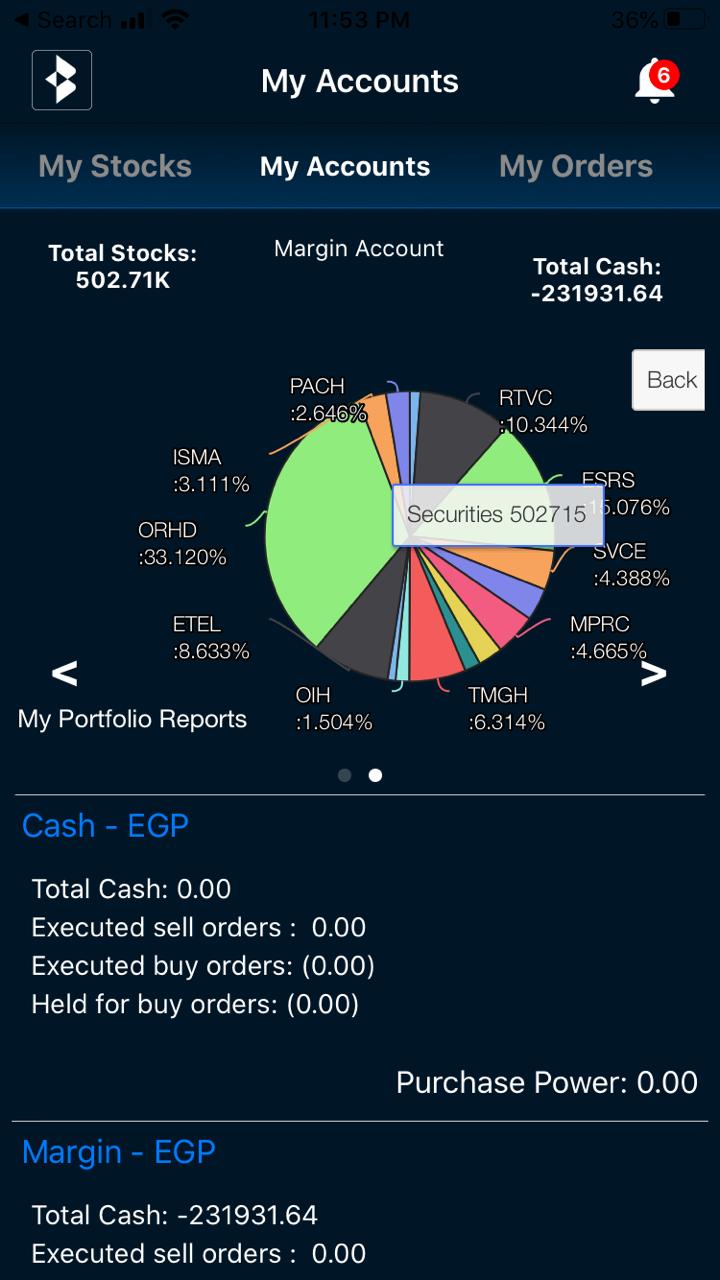Image resolution: width=720 pixels, height=1280 pixels.
Task: Show the next chart with right arrow
Action: [x=653, y=673]
